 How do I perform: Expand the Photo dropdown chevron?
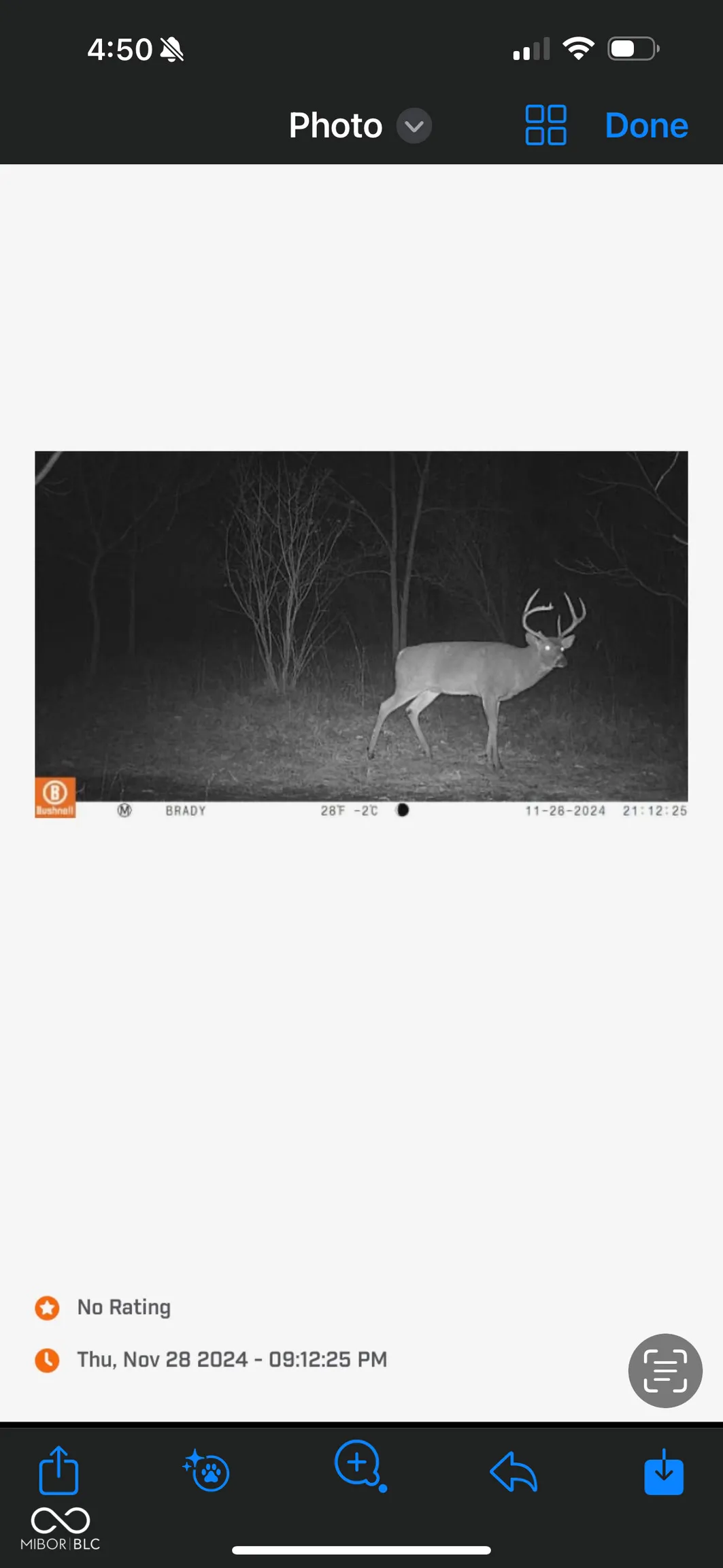click(414, 126)
